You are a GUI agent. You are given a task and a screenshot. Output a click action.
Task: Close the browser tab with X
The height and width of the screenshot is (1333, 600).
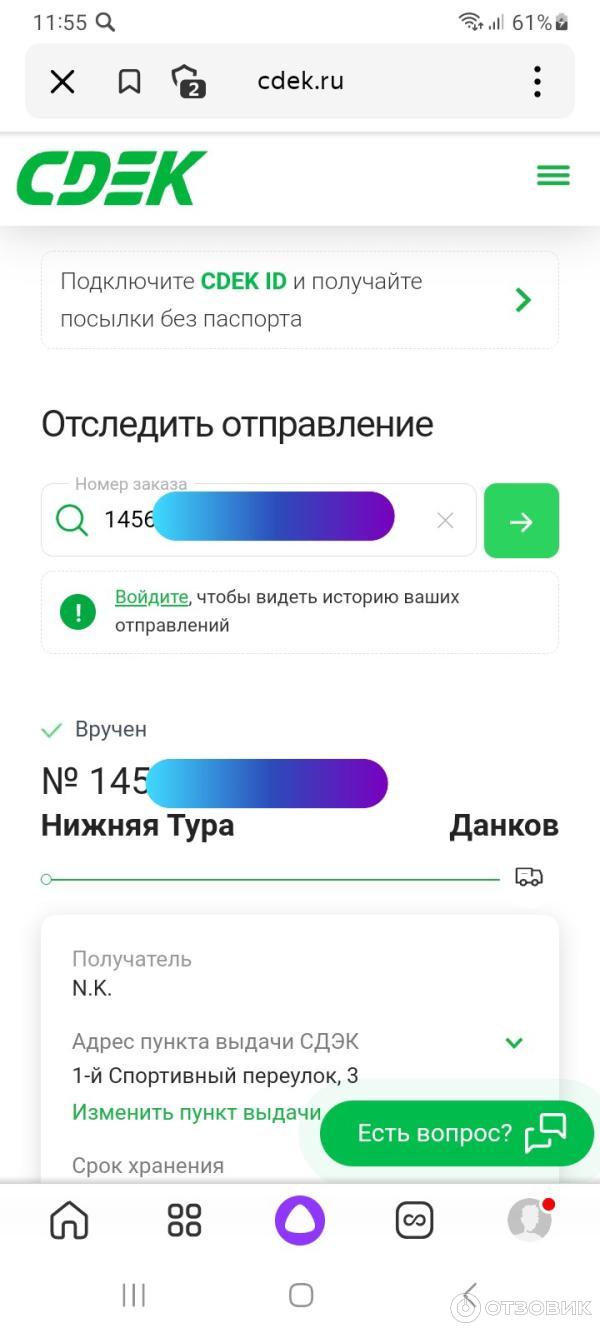point(62,82)
